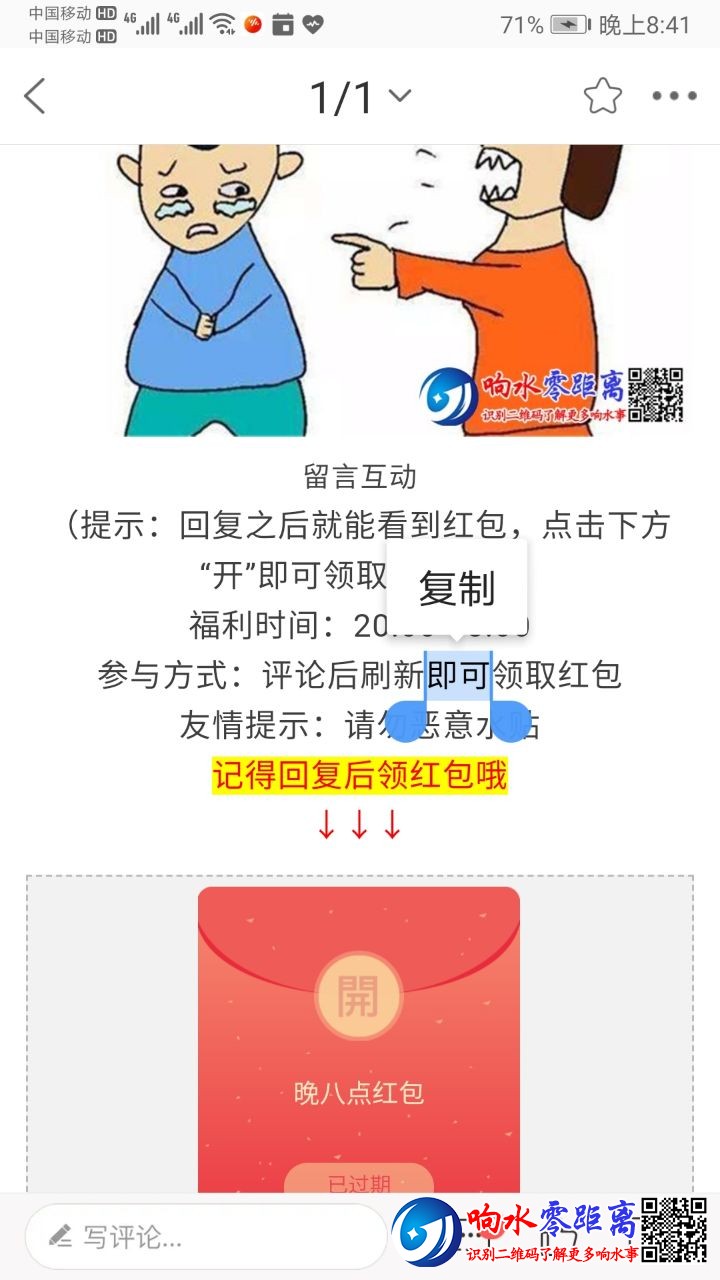Tap the 写评论 comment box

[205, 1237]
